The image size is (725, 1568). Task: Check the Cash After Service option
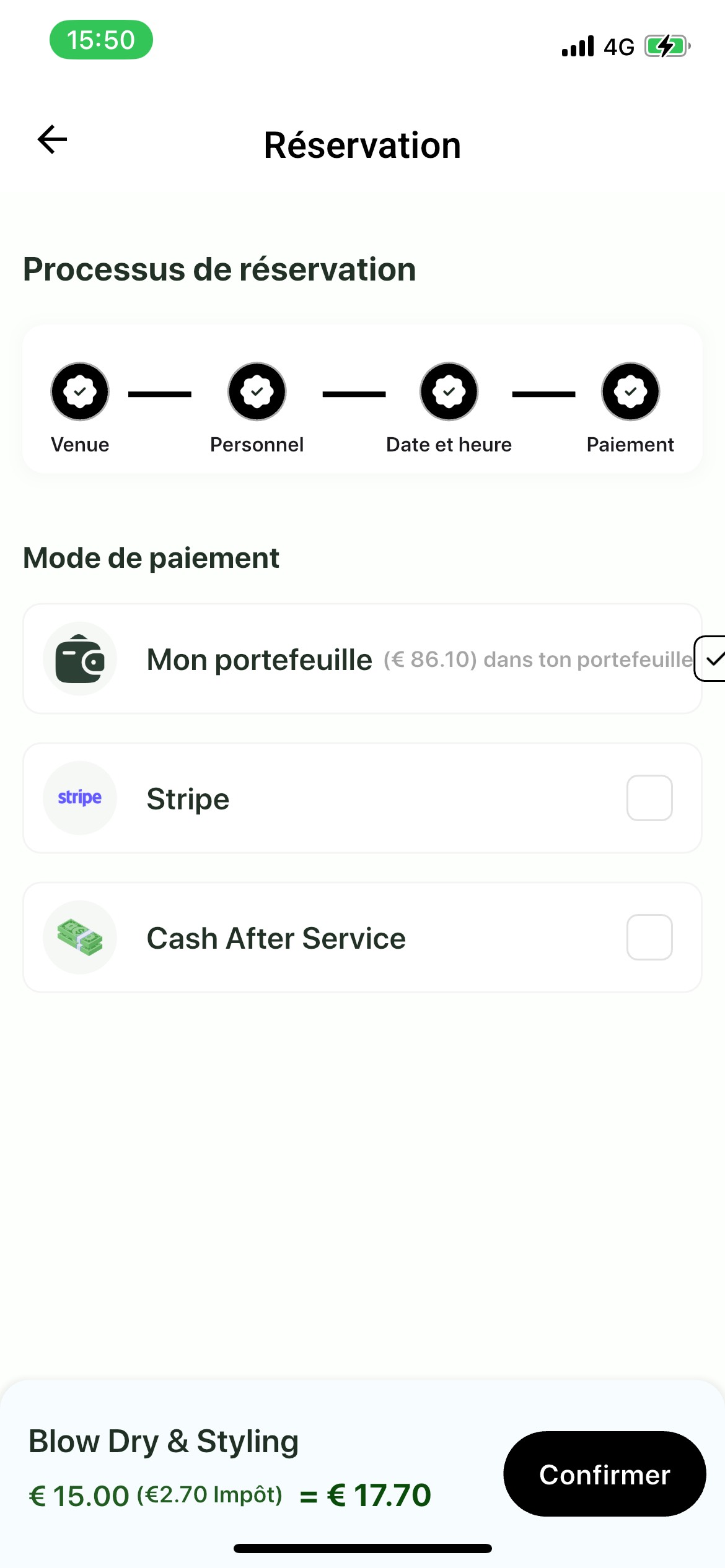coord(648,937)
